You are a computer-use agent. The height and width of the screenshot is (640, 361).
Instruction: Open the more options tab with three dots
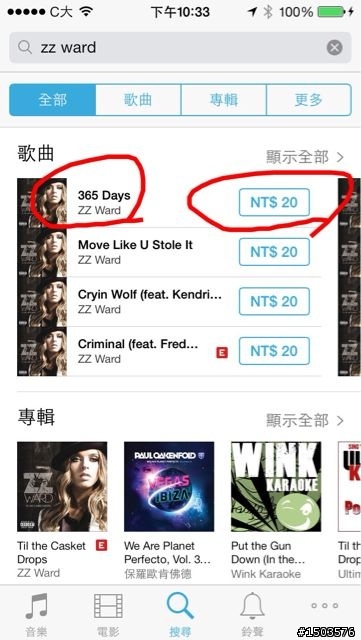pos(324,606)
